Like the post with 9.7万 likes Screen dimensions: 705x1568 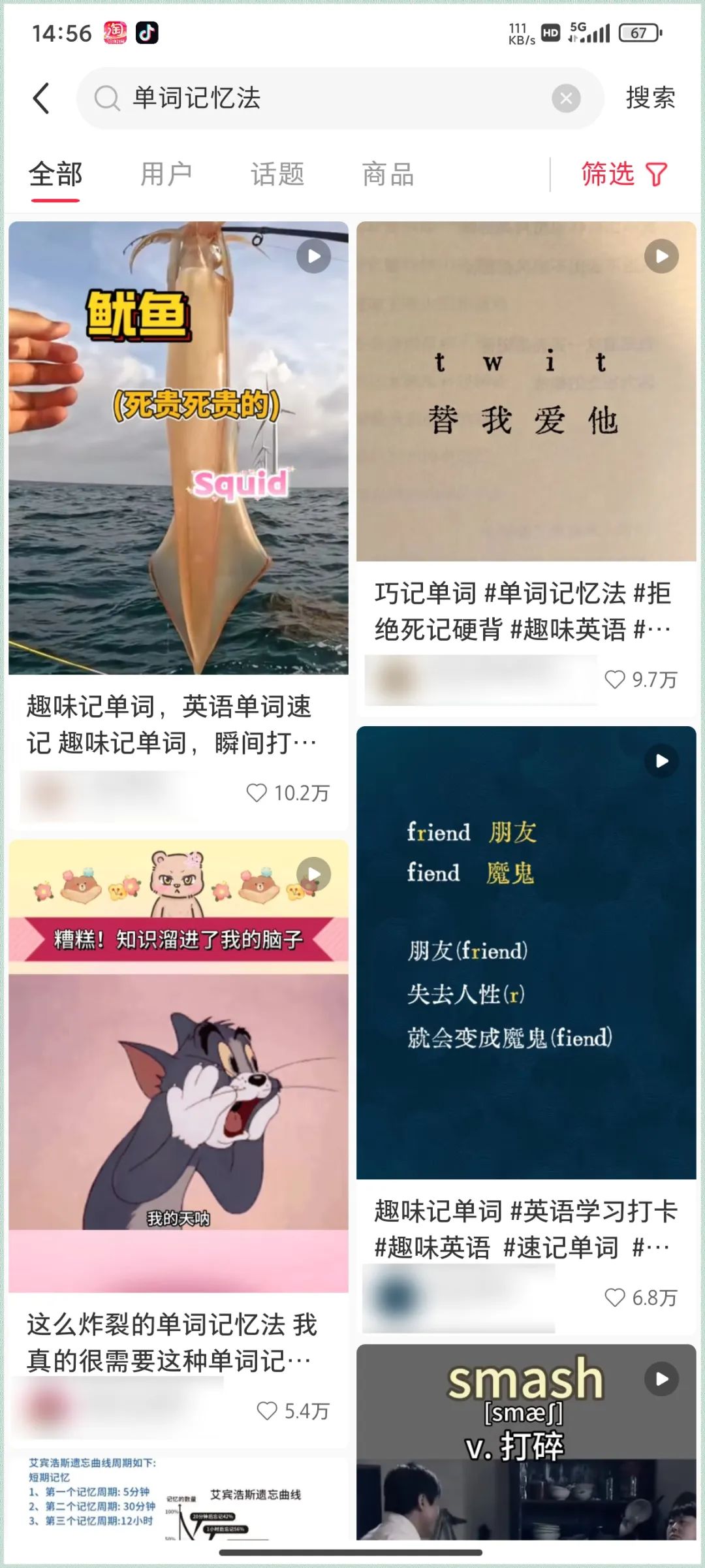(614, 680)
